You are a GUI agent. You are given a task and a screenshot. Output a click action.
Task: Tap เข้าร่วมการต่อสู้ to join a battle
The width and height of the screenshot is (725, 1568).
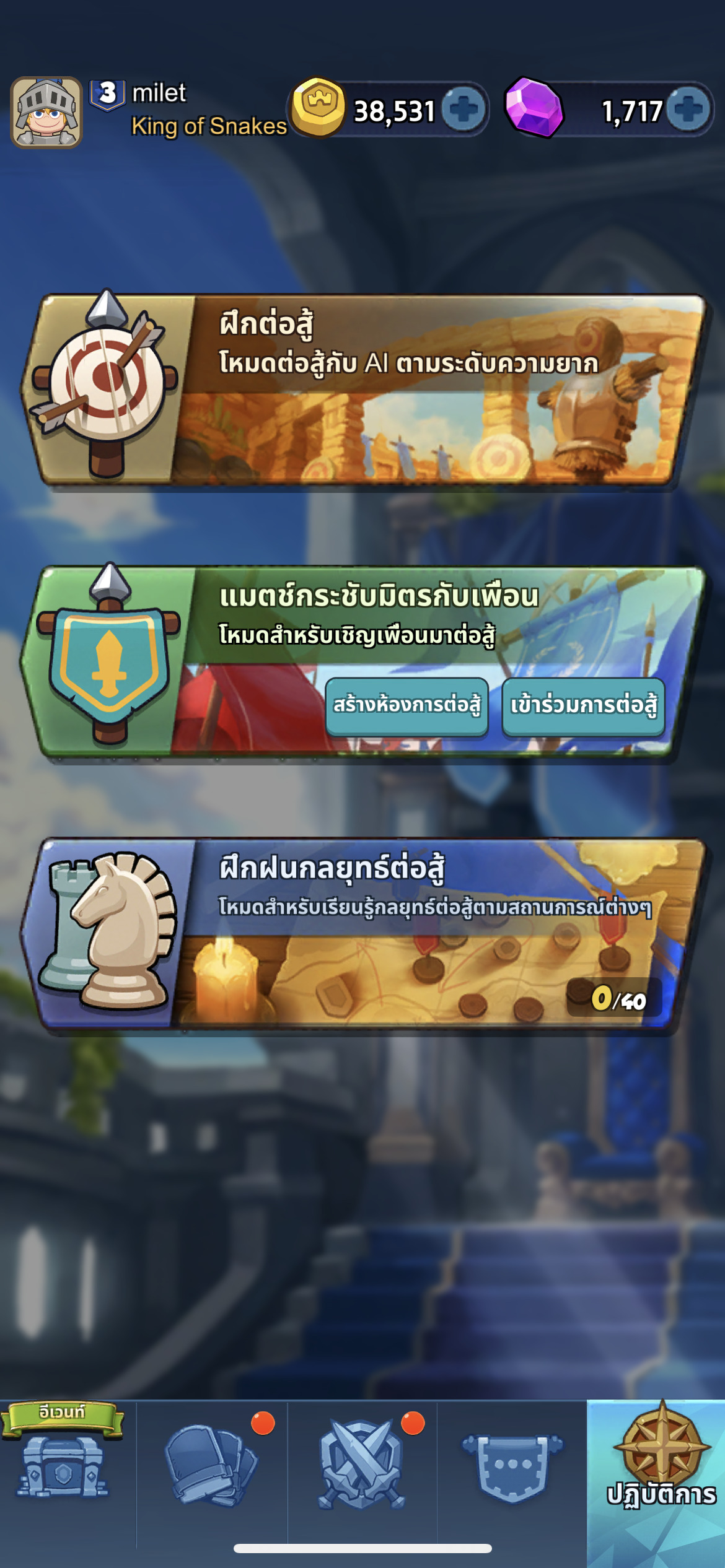point(583,706)
